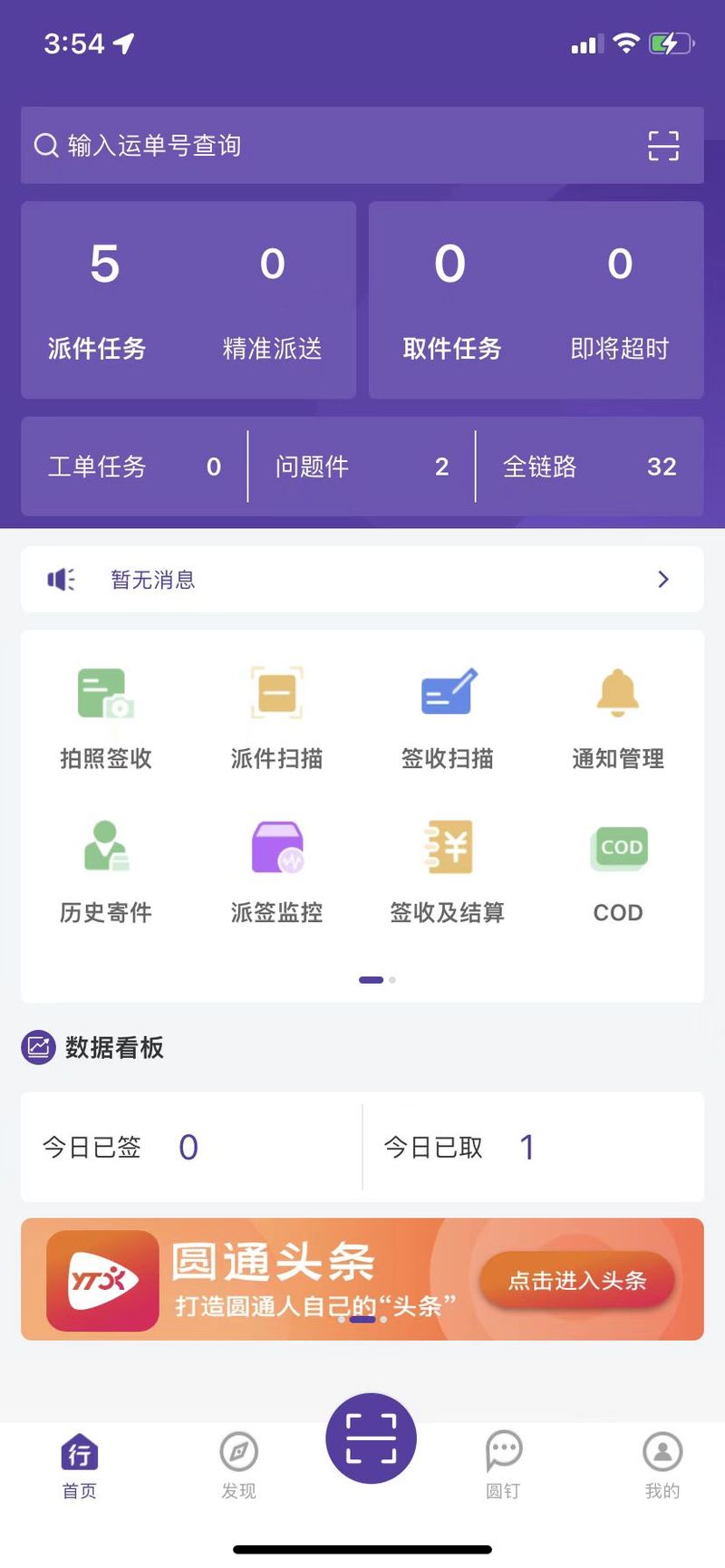Open 取件任务 pickup tasks
The width and height of the screenshot is (725, 1568).
451,301
